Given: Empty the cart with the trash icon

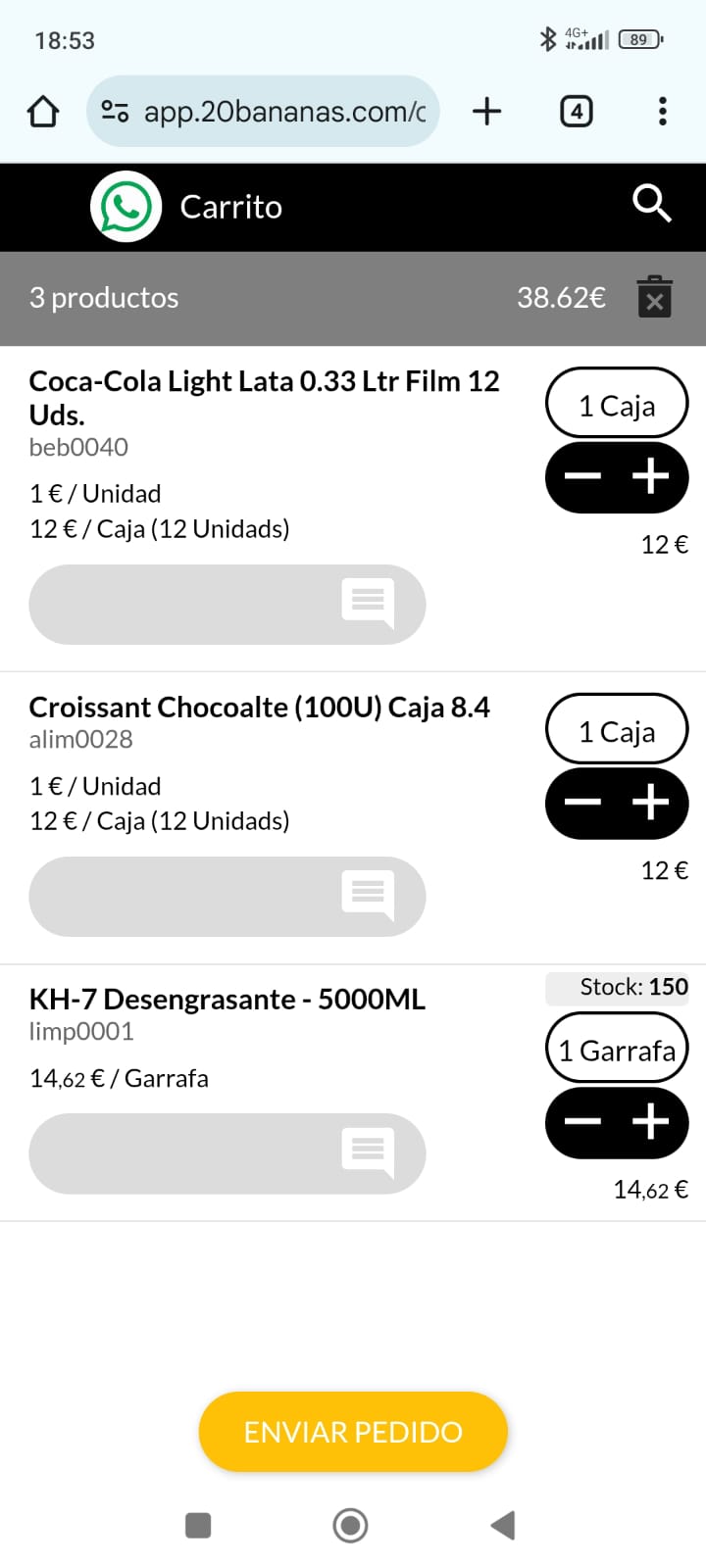Looking at the screenshot, I should coord(654,297).
